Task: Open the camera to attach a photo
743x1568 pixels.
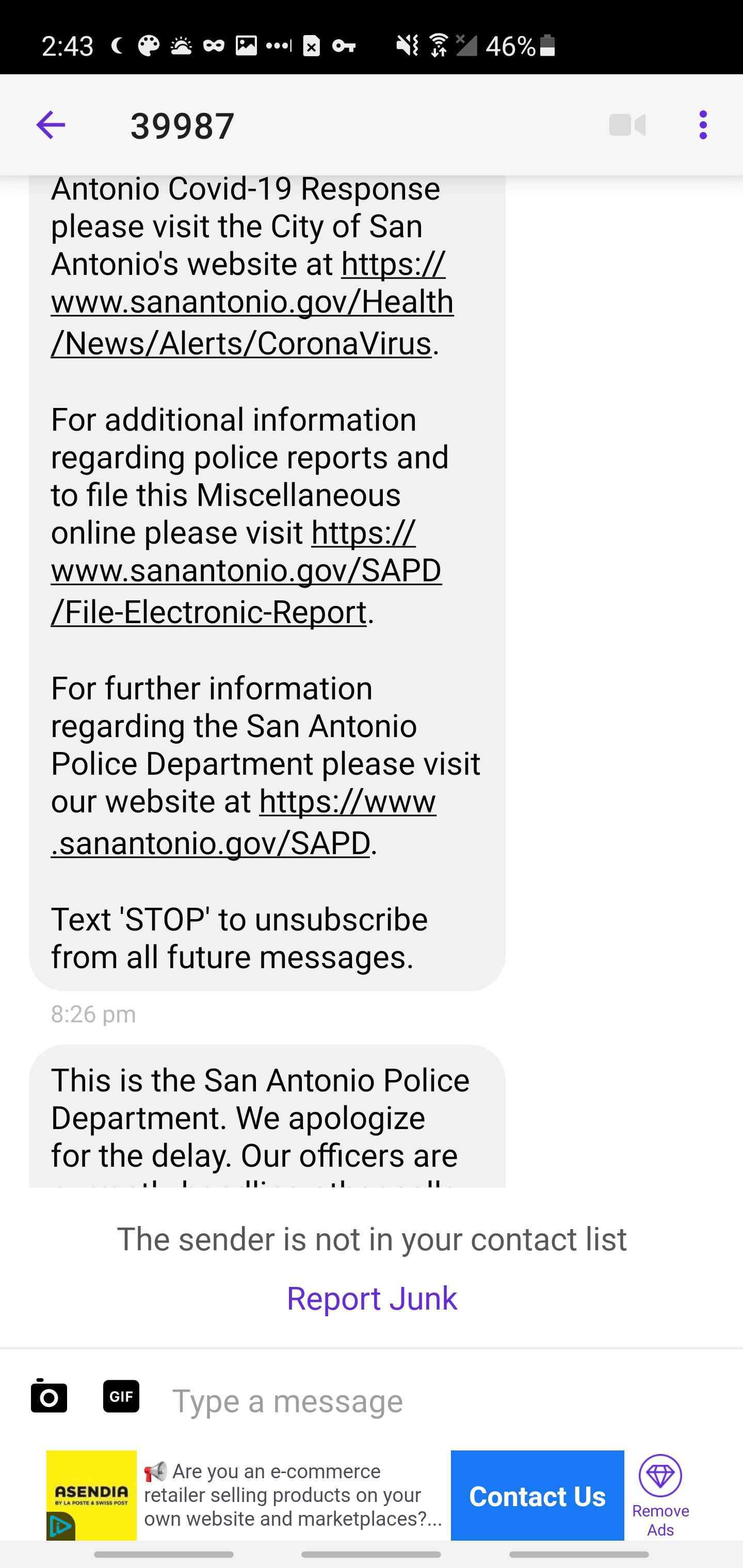Action: (49, 1396)
